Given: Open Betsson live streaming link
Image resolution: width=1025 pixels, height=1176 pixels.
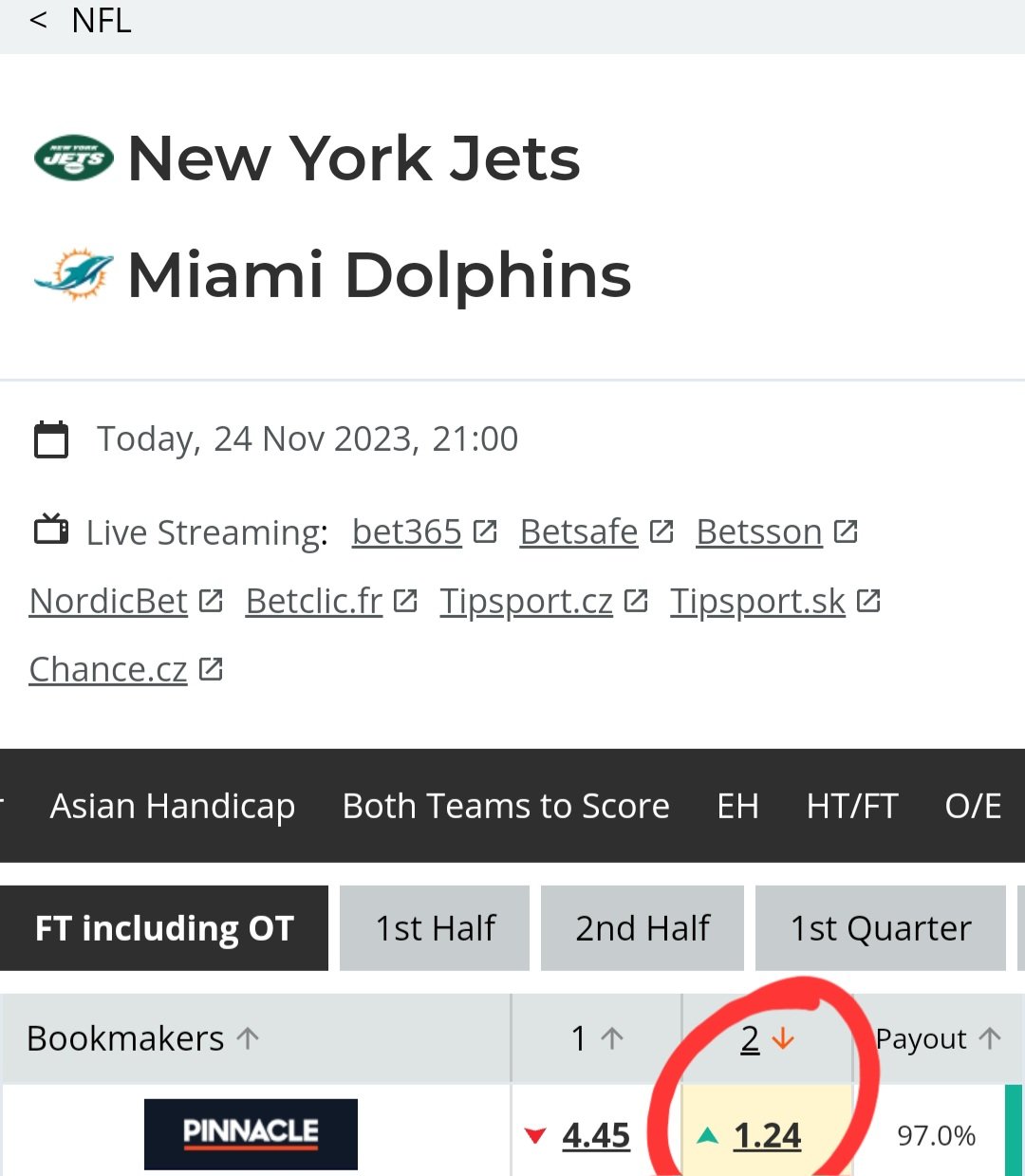Looking at the screenshot, I should [758, 532].
